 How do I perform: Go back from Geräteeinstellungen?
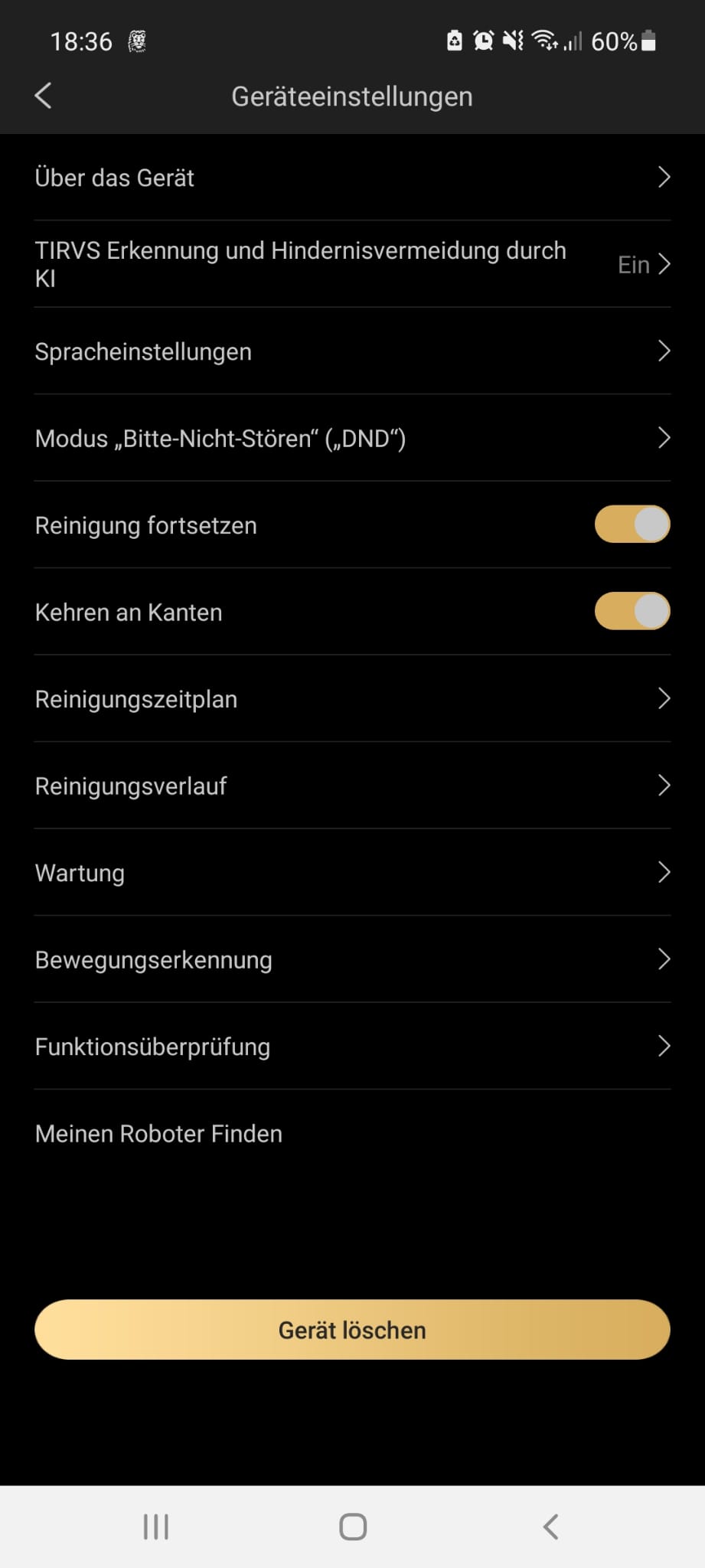(44, 96)
